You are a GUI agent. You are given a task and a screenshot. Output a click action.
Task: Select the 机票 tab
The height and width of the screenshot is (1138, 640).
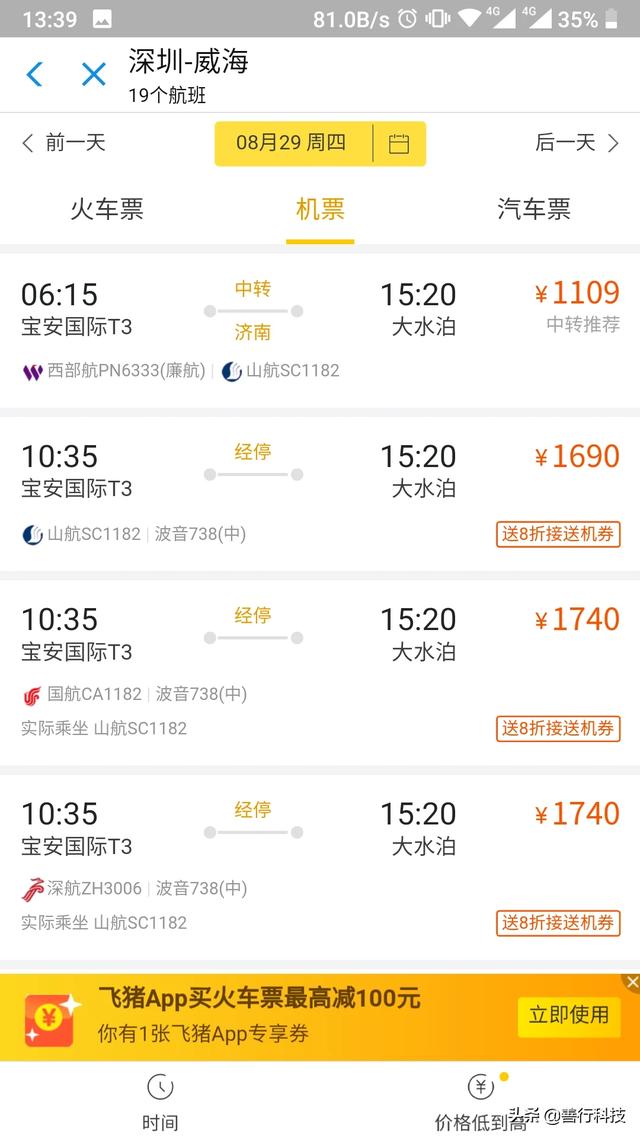pyautogui.click(x=320, y=209)
